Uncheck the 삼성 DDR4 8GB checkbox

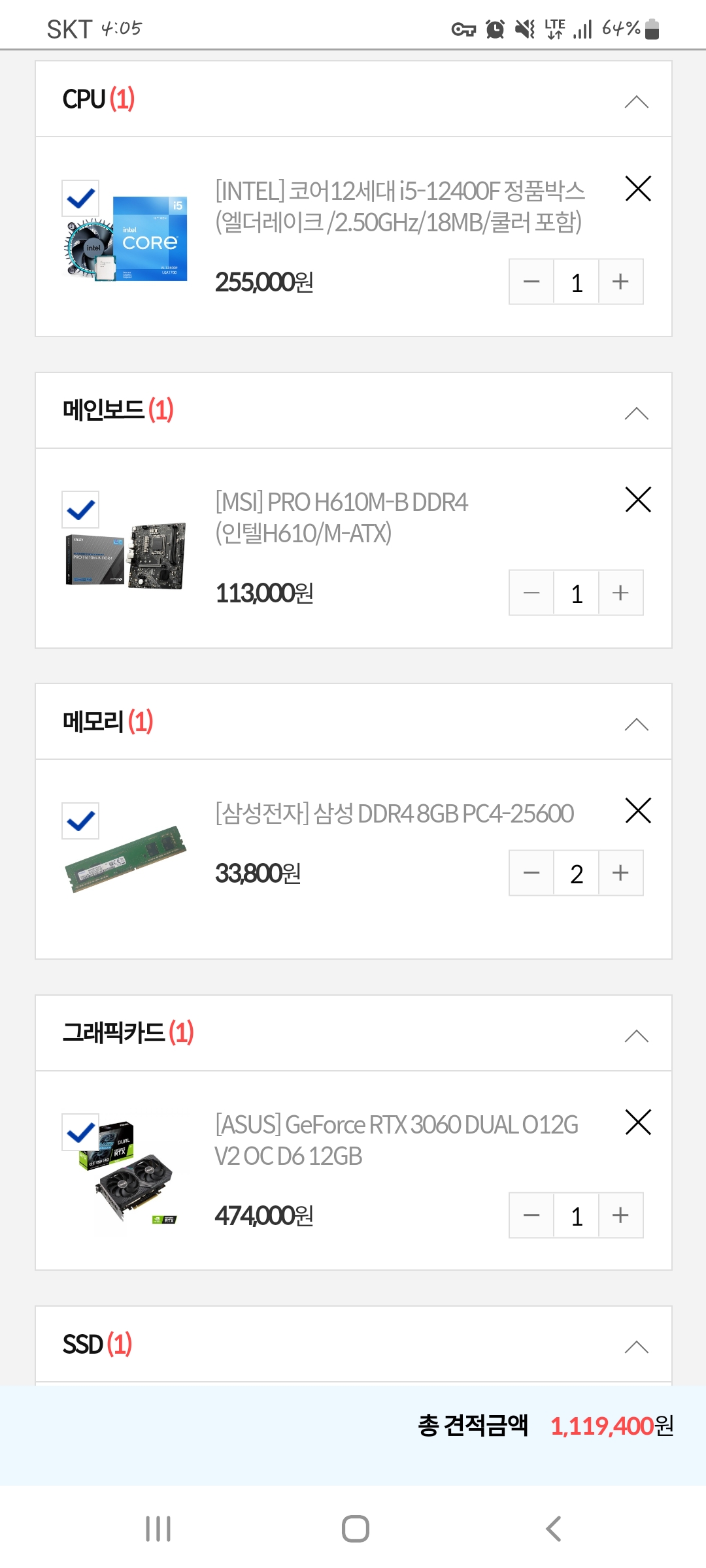[x=80, y=821]
